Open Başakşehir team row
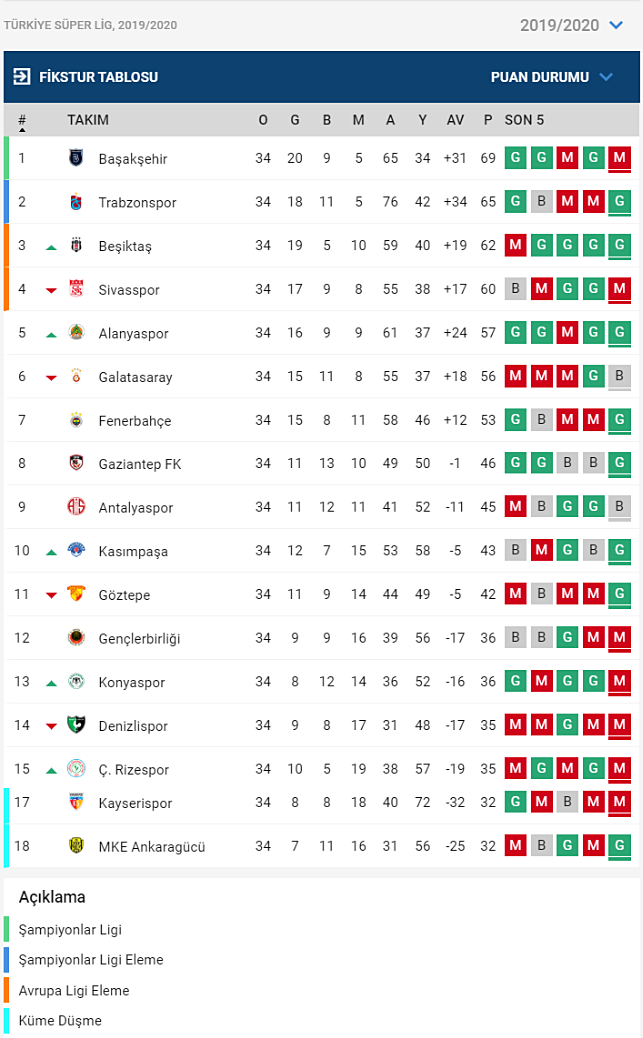Image resolution: width=643 pixels, height=1038 pixels. 132,159
